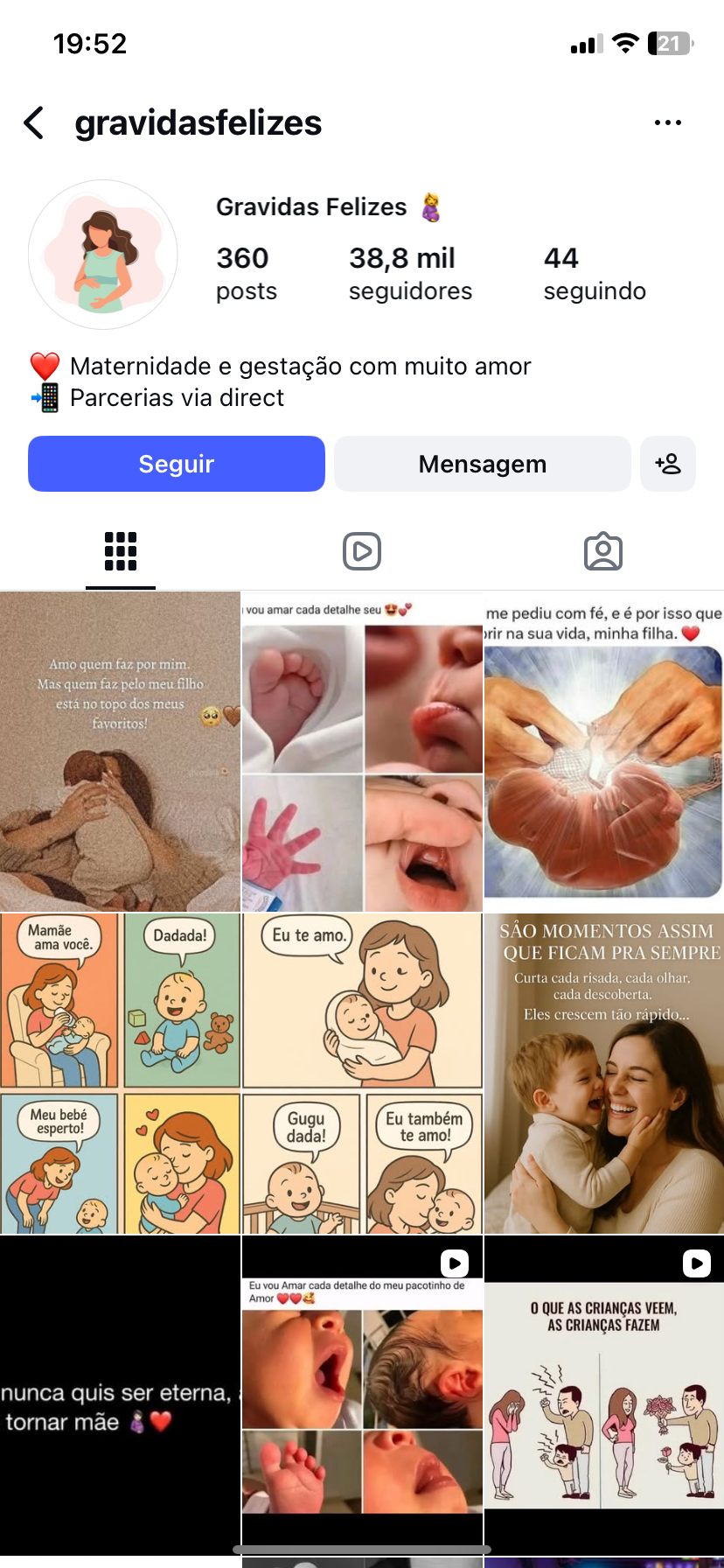Switch to the tagged photos tab
Viewport: 724px width, 1568px height.
coord(603,551)
